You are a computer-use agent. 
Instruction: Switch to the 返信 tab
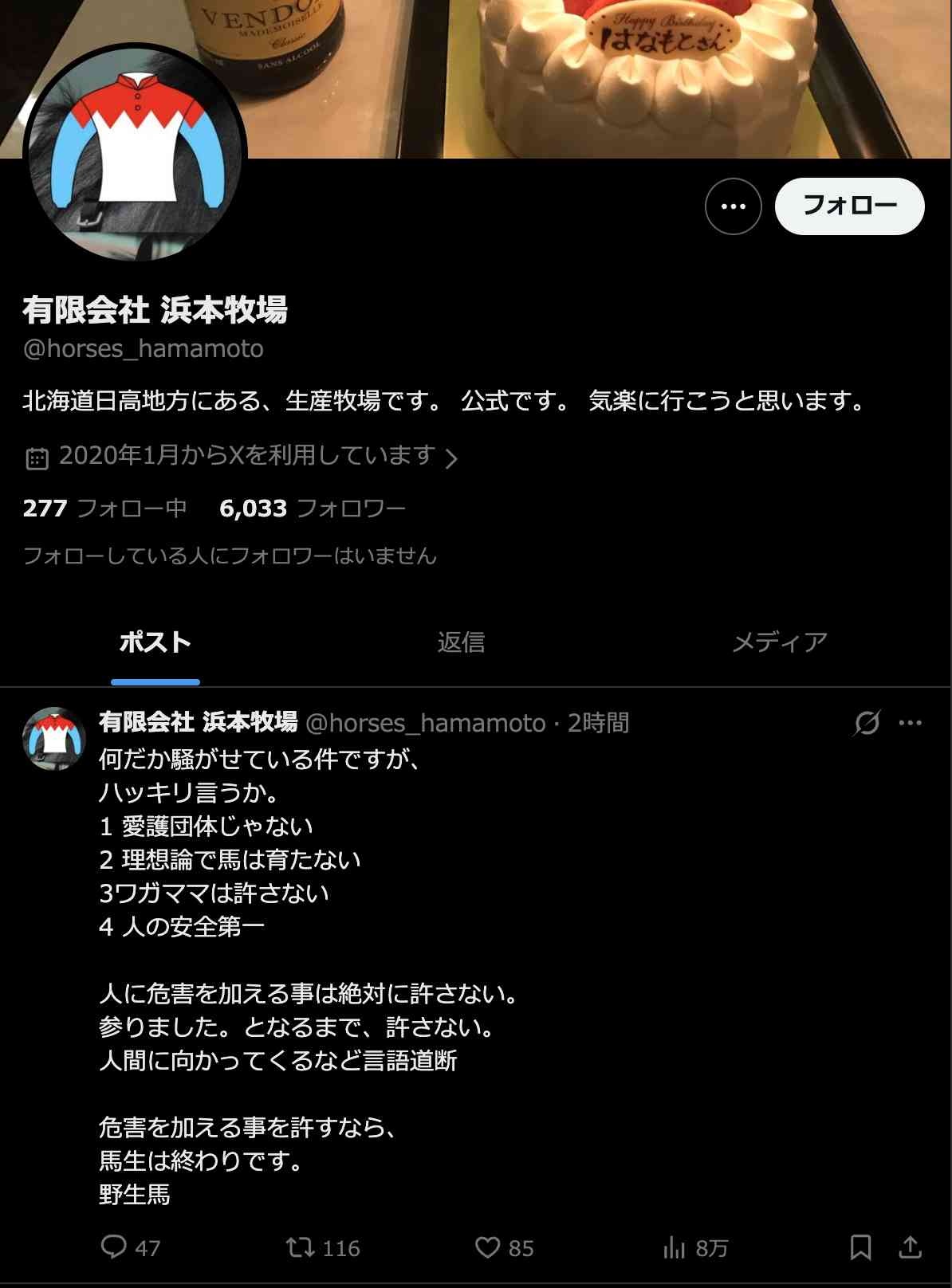pos(461,642)
